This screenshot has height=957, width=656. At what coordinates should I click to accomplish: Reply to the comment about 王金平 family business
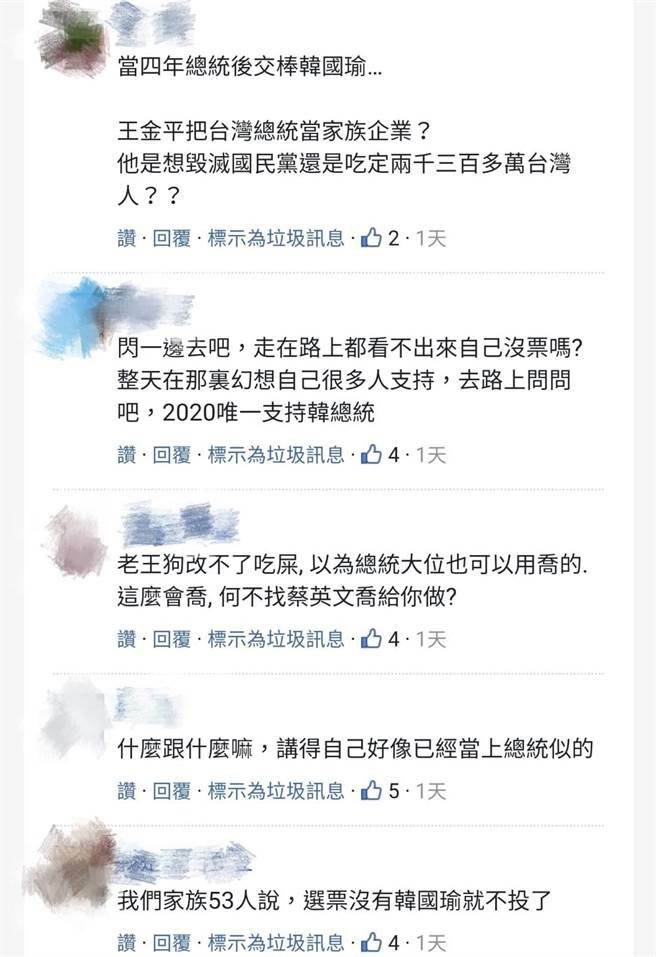coord(171,238)
